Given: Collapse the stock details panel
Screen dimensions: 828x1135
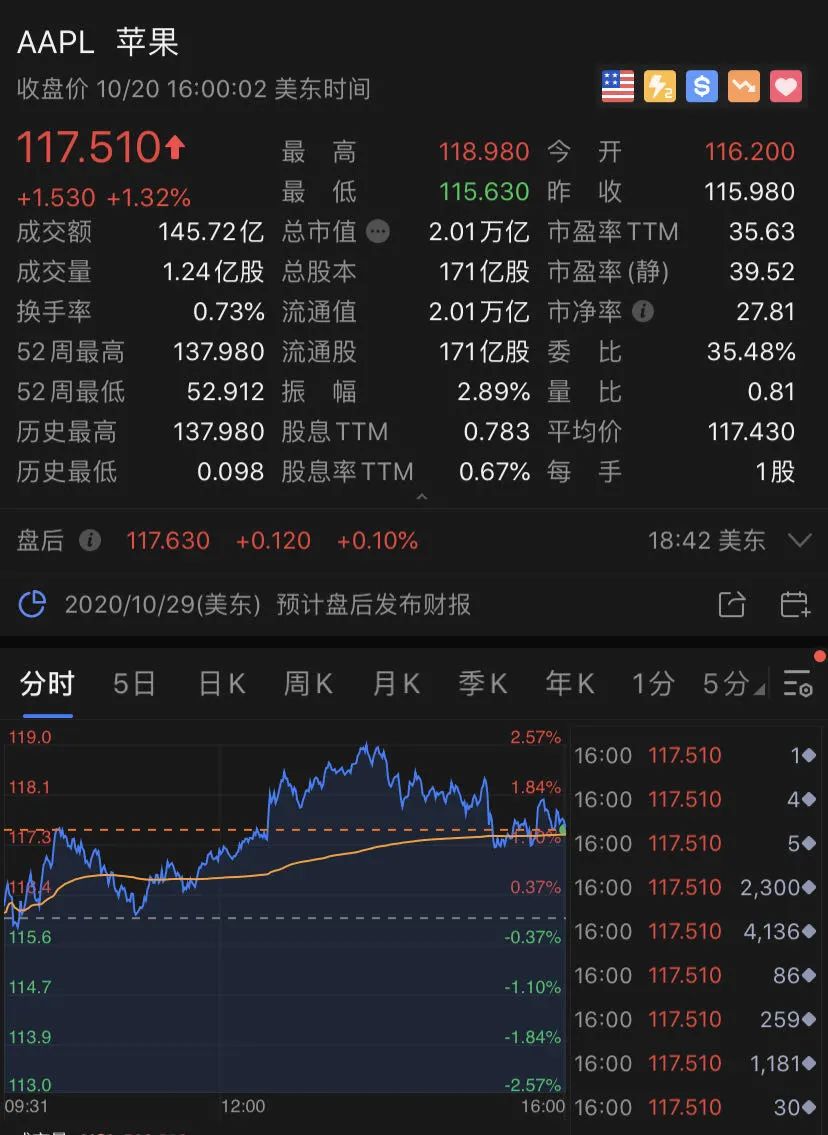Looking at the screenshot, I should (421, 496).
